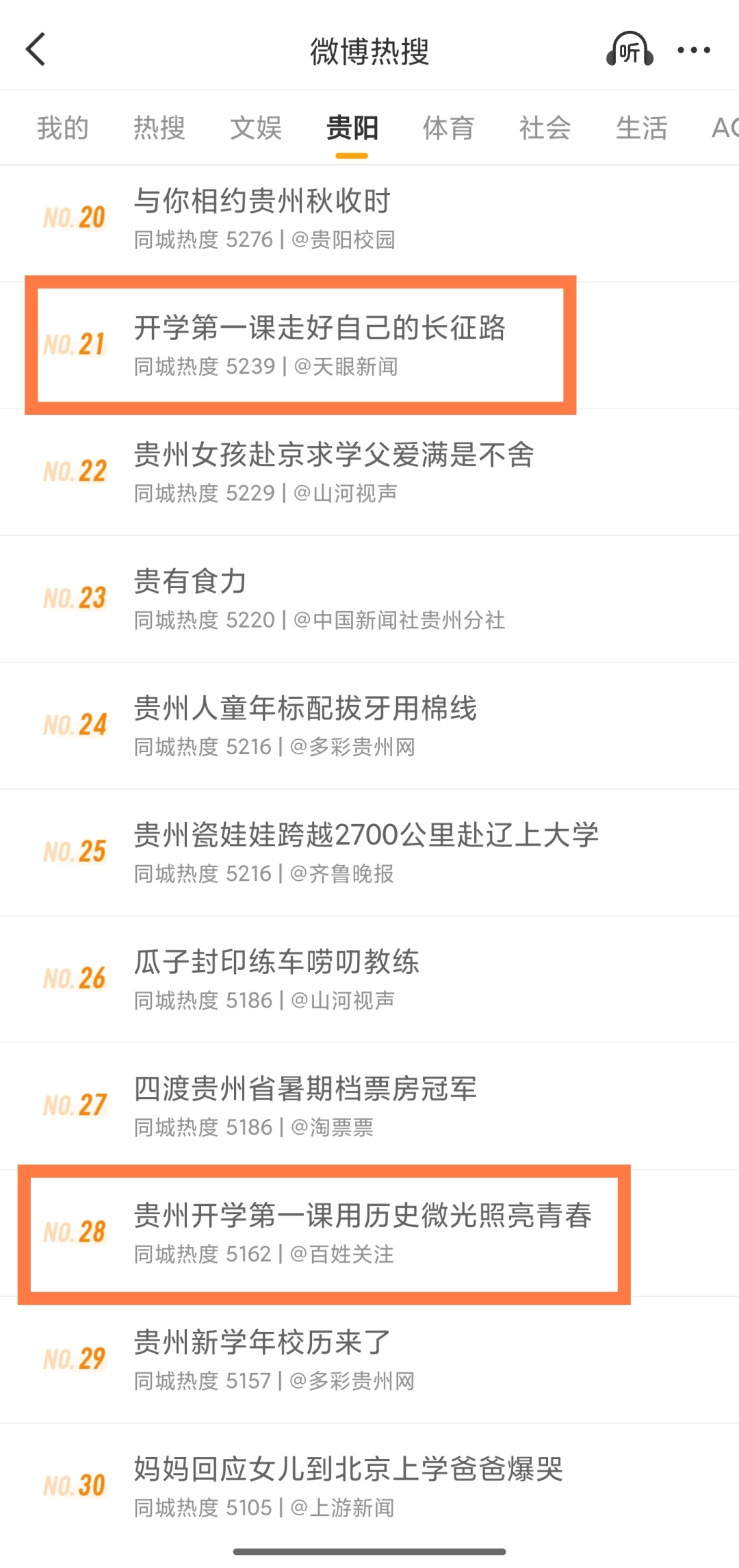Select the 社会 tab
739x1568 pixels.
click(545, 128)
